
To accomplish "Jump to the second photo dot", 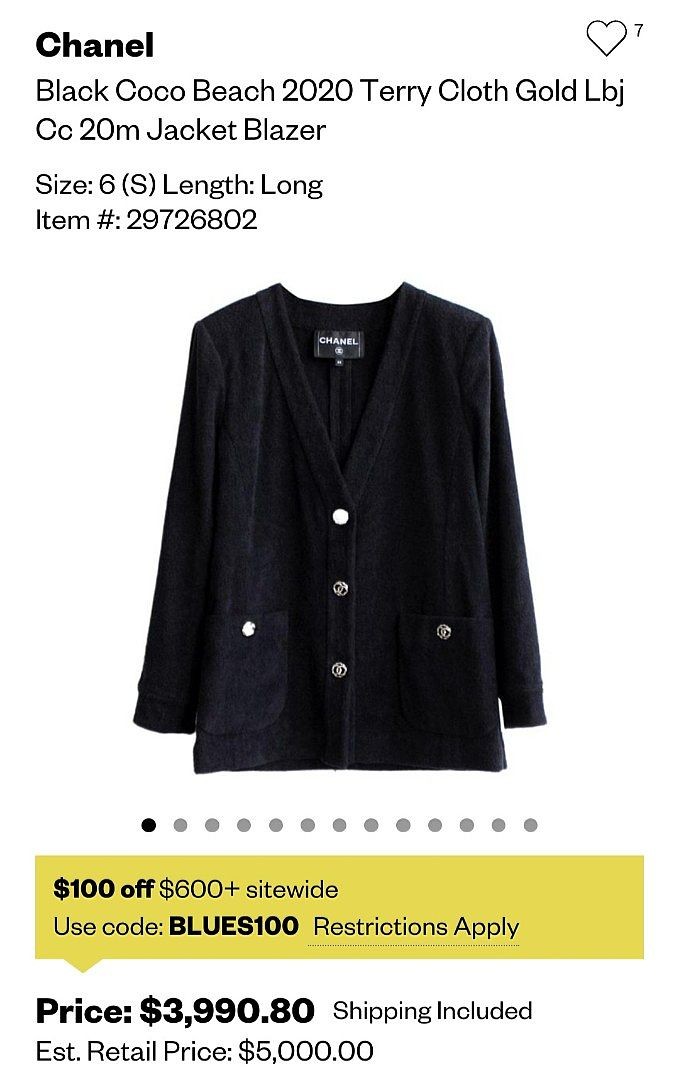I will point(180,825).
